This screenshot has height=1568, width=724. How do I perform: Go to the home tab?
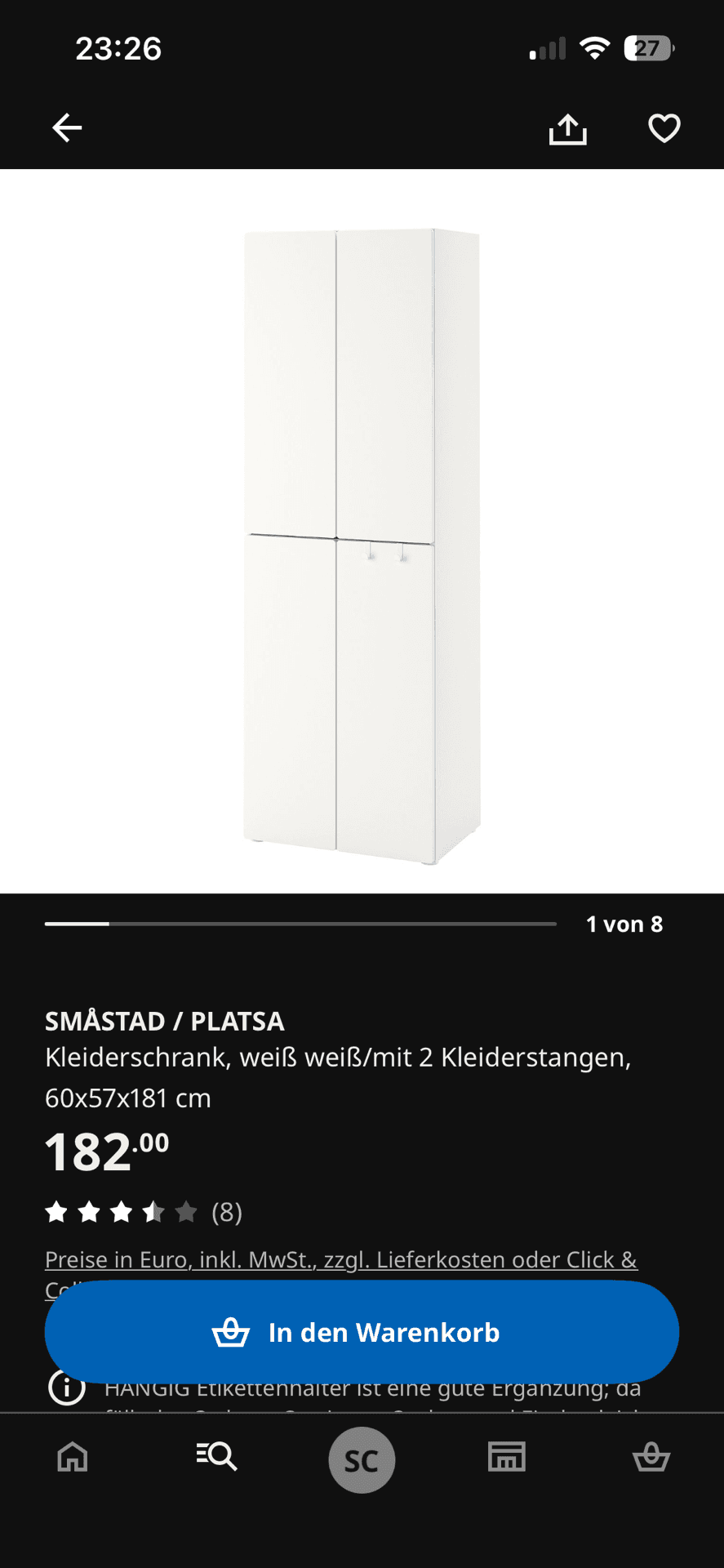coord(73,1457)
